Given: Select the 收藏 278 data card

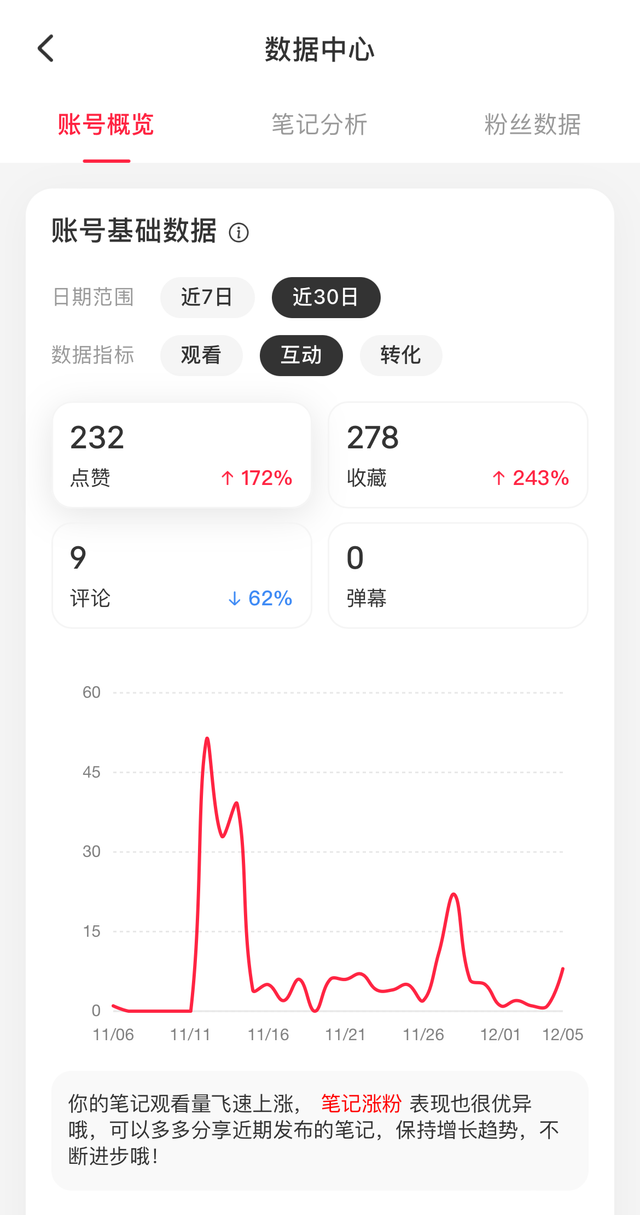Looking at the screenshot, I should (x=458, y=455).
